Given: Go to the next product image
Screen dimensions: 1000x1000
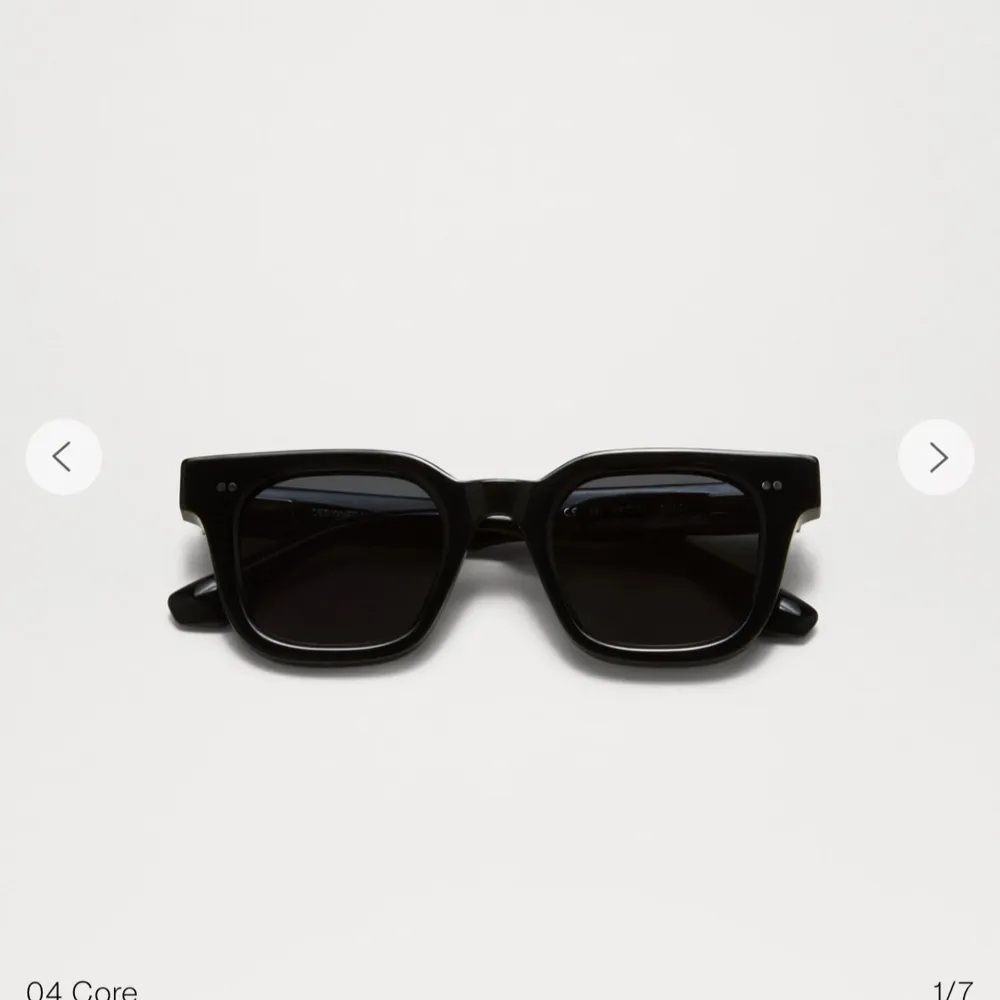Looking at the screenshot, I should pyautogui.click(x=936, y=457).
